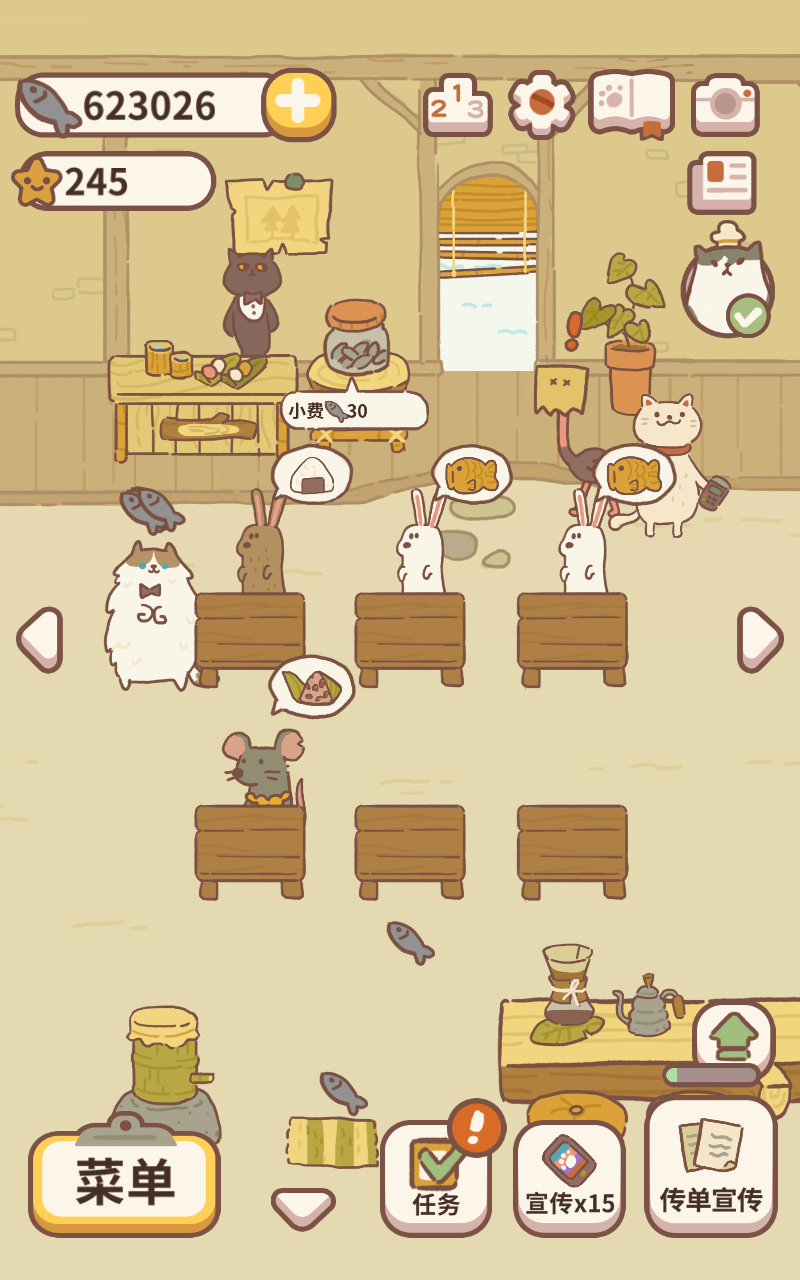Open the newspaper news icon
This screenshot has width=800, height=1280.
(721, 183)
